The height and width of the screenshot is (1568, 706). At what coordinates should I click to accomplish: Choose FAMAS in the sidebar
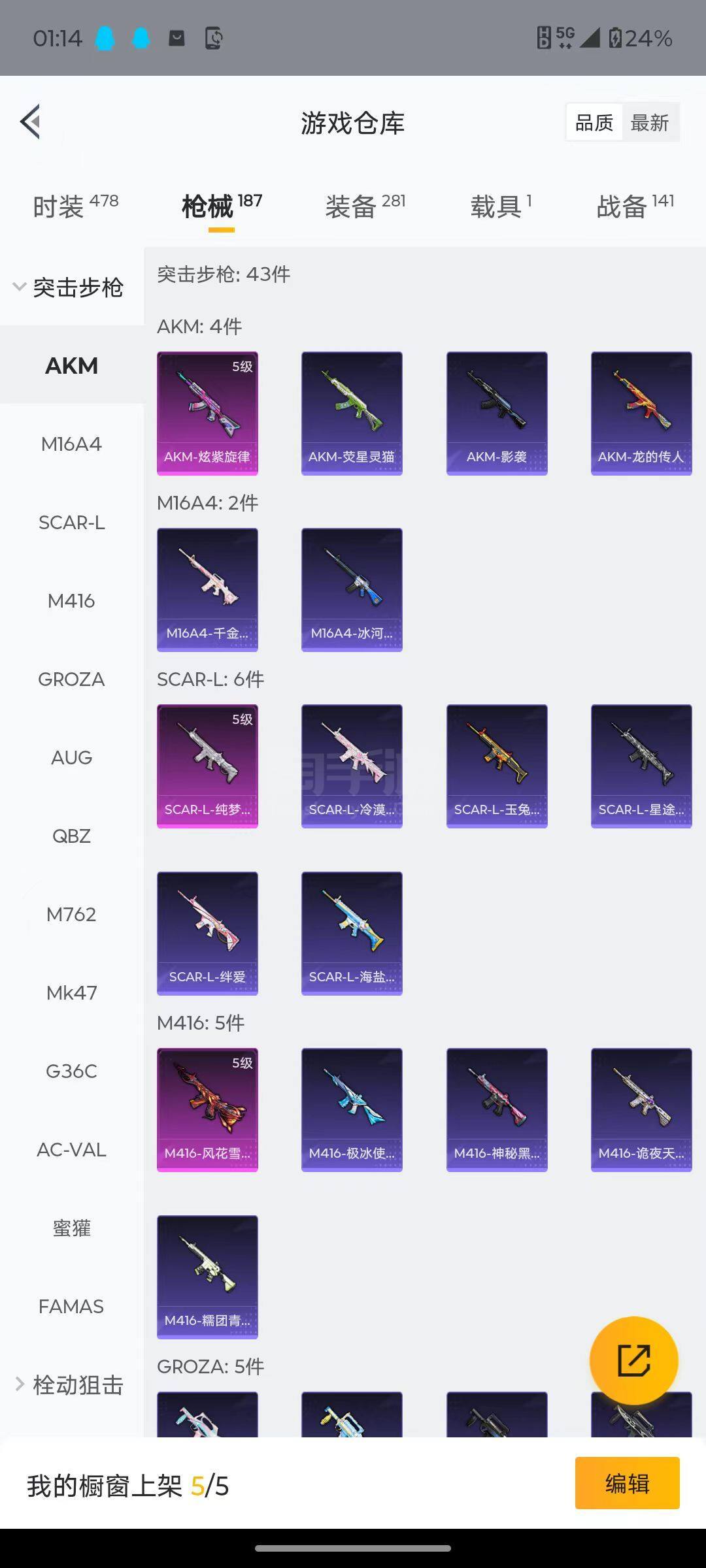pos(71,1306)
